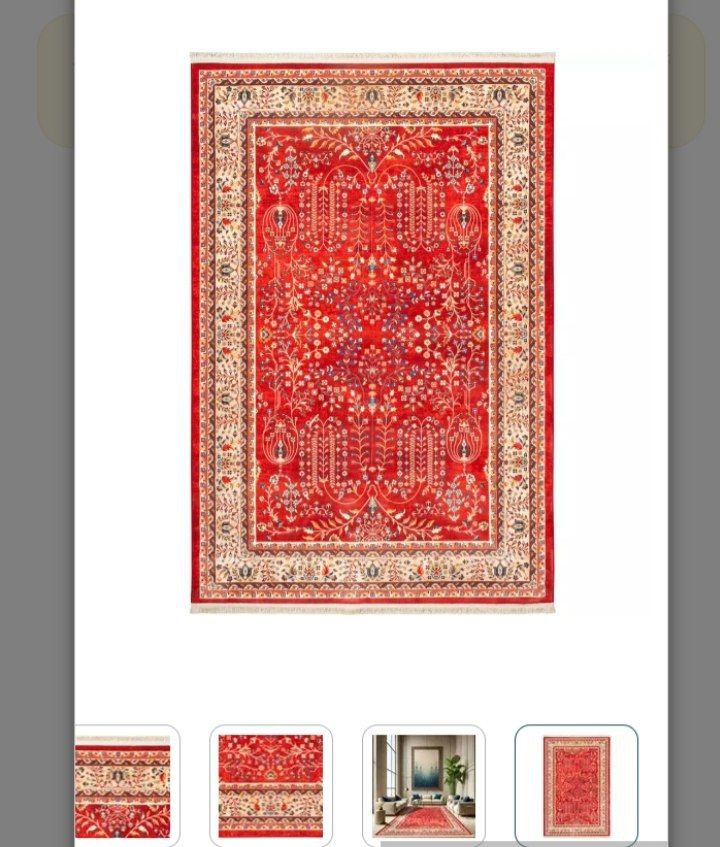Viewport: 720px width, 847px height.
Task: View the rug in living room thumbnail
Action: pos(424,785)
